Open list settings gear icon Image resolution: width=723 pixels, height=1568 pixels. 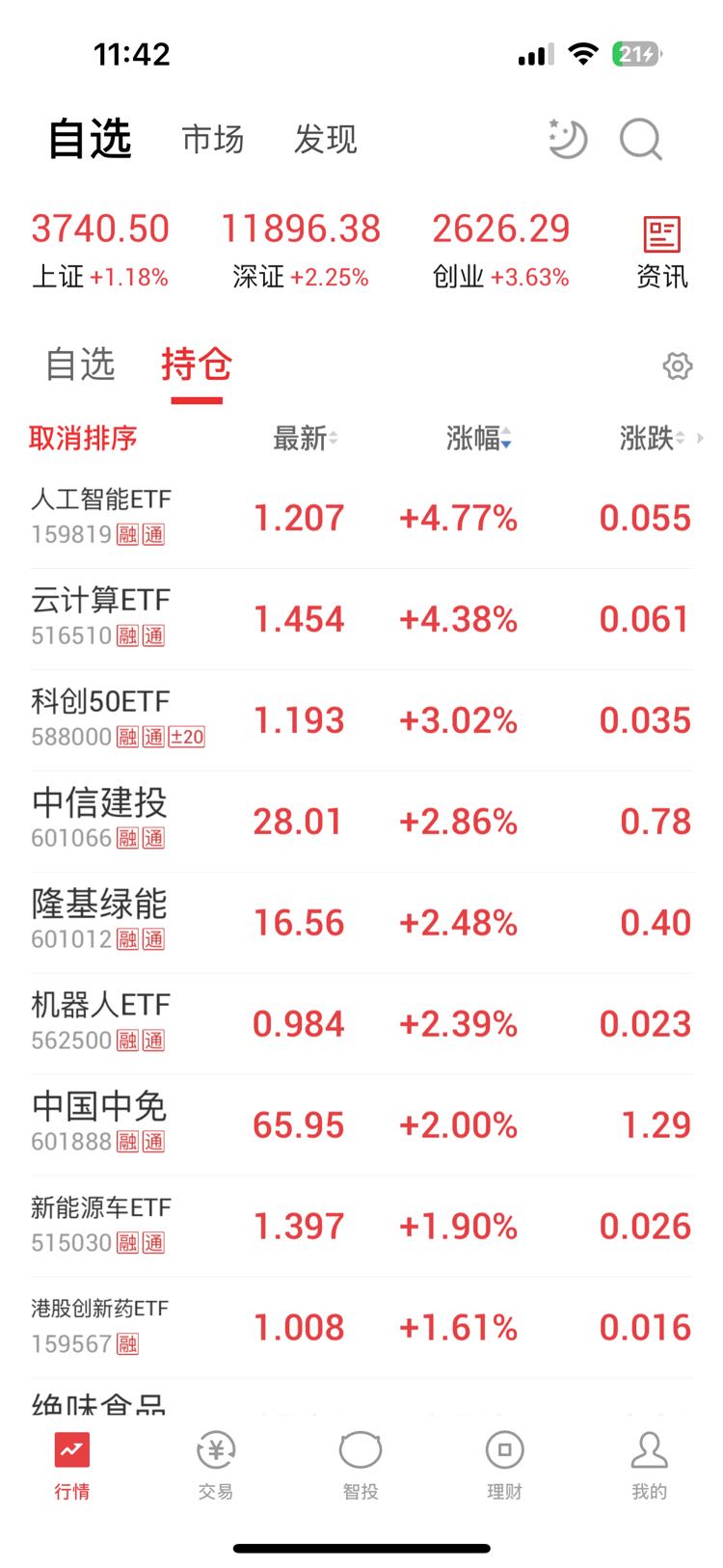point(678,366)
